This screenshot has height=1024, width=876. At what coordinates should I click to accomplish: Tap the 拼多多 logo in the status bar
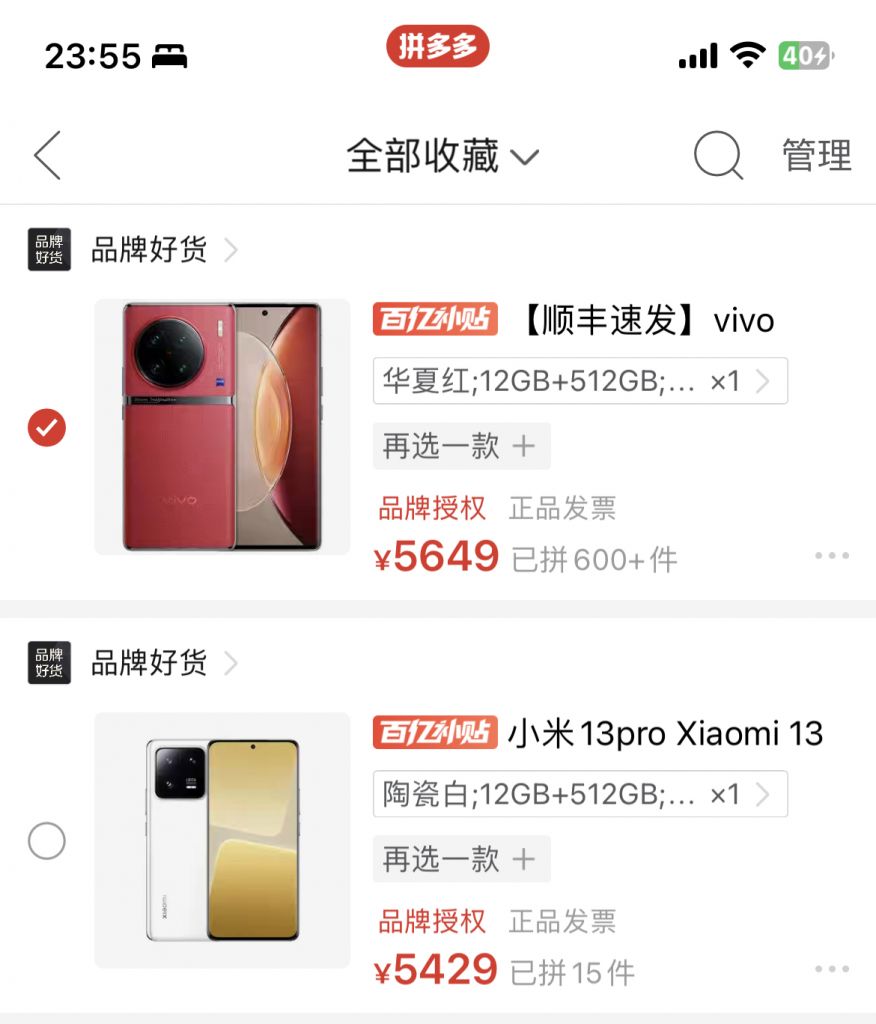(437, 47)
